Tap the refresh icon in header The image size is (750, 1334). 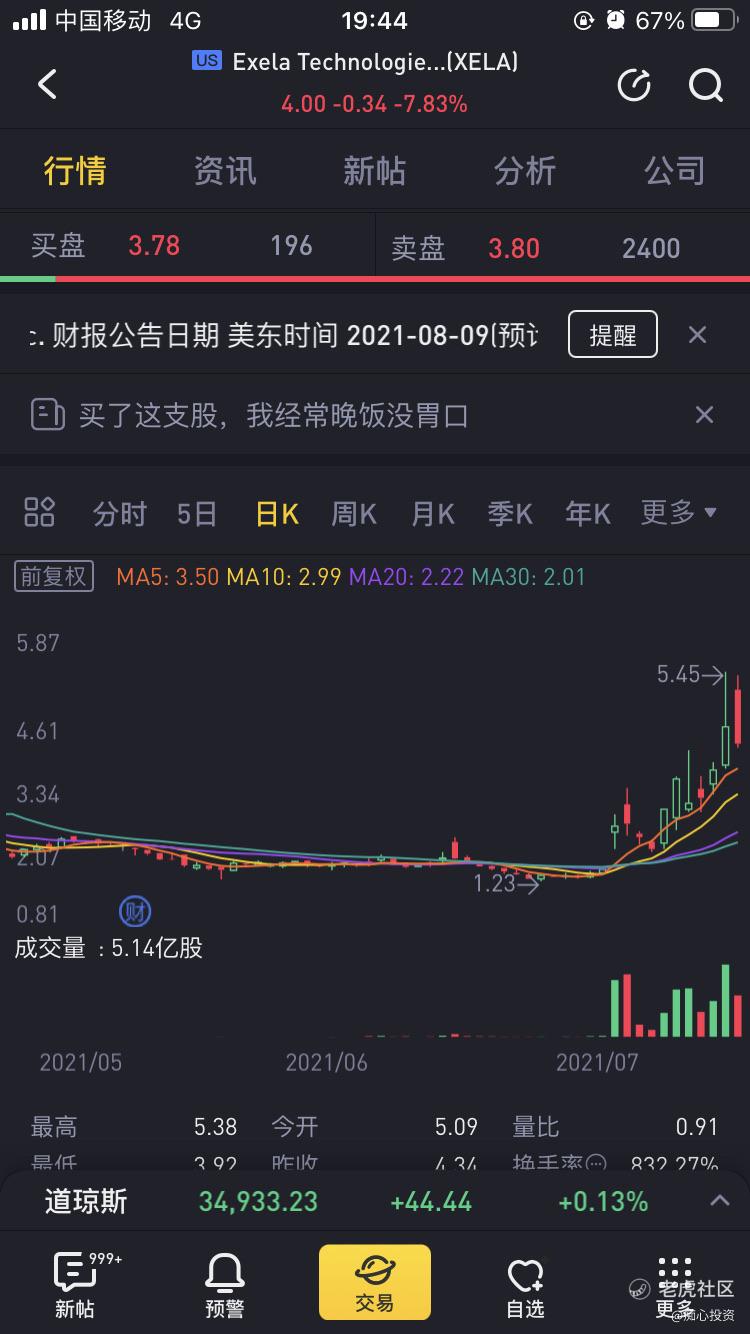tap(634, 86)
